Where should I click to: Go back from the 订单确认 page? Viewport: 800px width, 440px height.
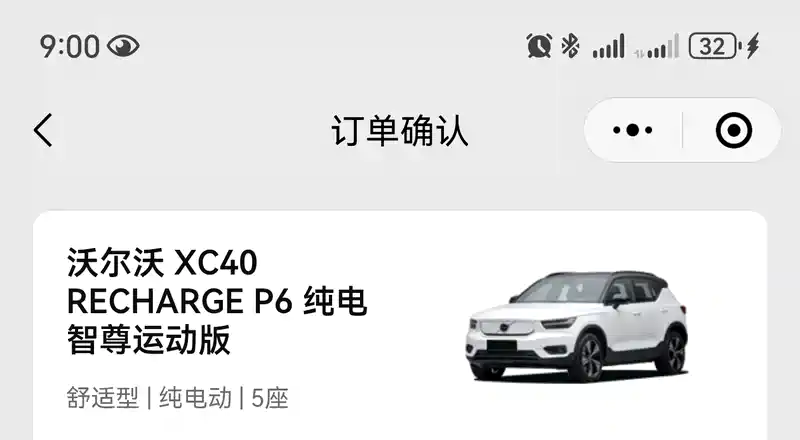tap(43, 130)
